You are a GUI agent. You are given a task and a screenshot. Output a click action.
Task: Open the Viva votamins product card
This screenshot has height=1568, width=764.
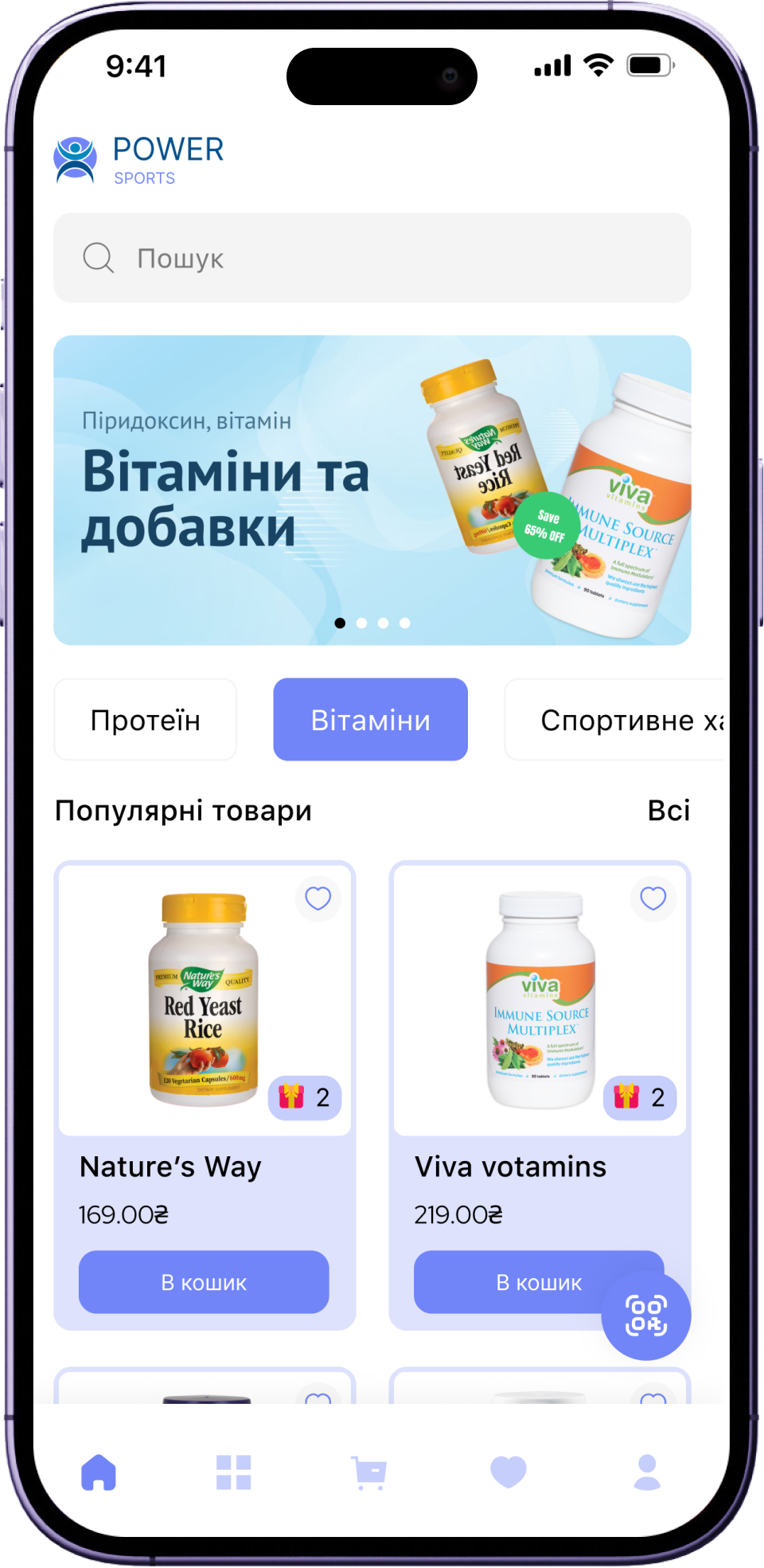(x=540, y=1003)
